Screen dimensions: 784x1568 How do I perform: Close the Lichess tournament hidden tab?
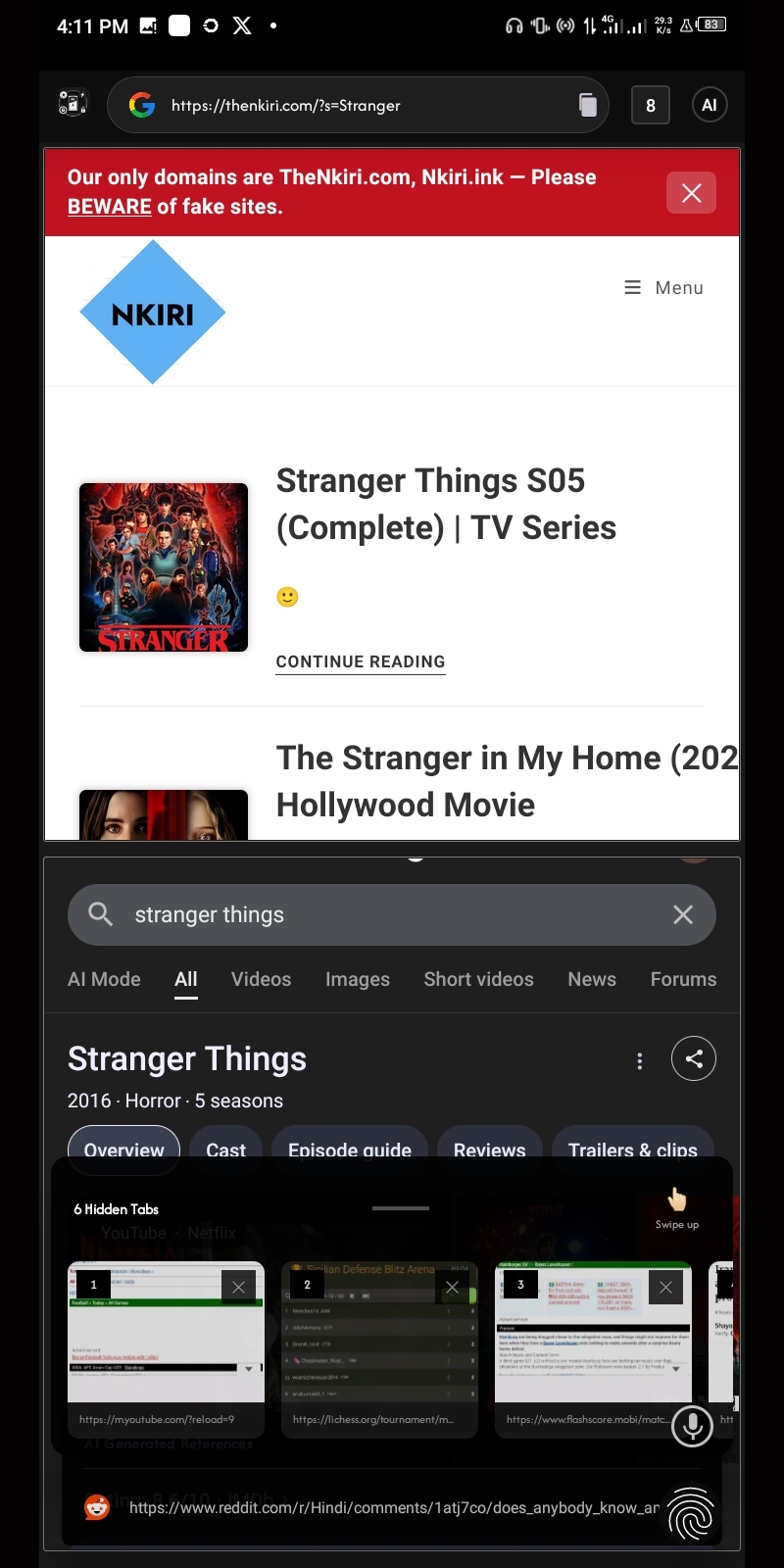click(x=452, y=1287)
